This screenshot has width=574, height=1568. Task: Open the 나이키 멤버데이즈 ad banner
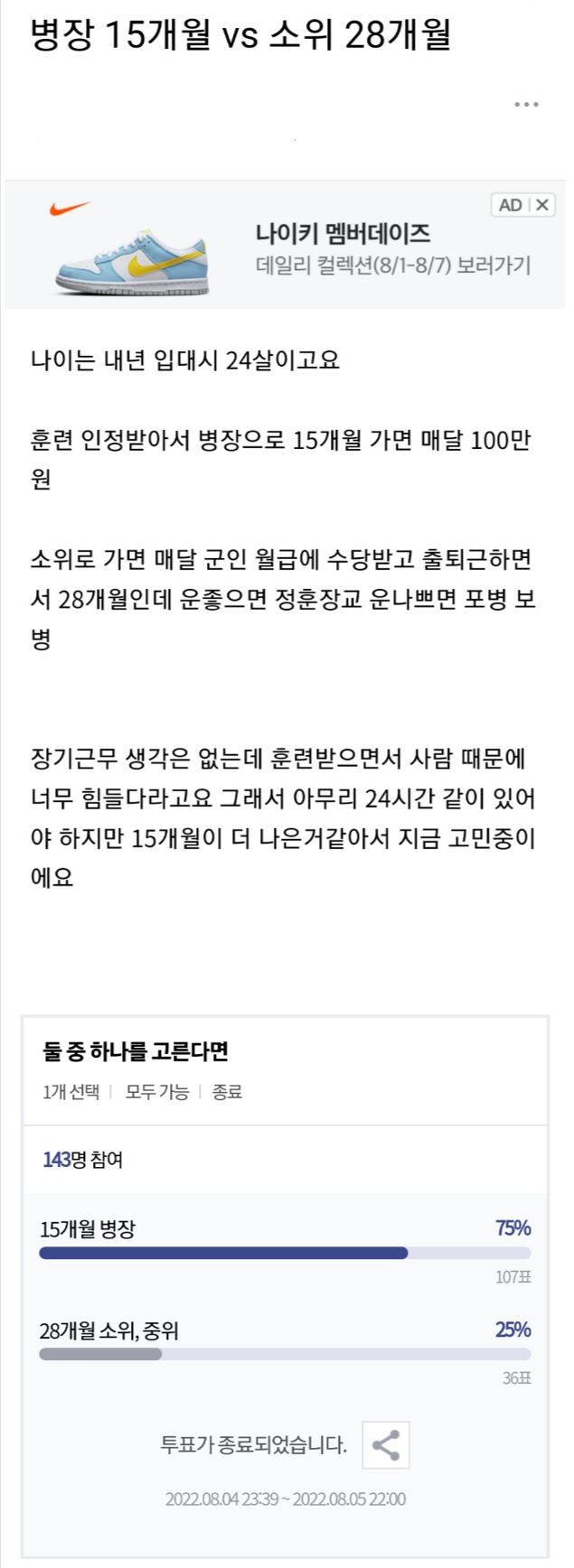tap(343, 234)
